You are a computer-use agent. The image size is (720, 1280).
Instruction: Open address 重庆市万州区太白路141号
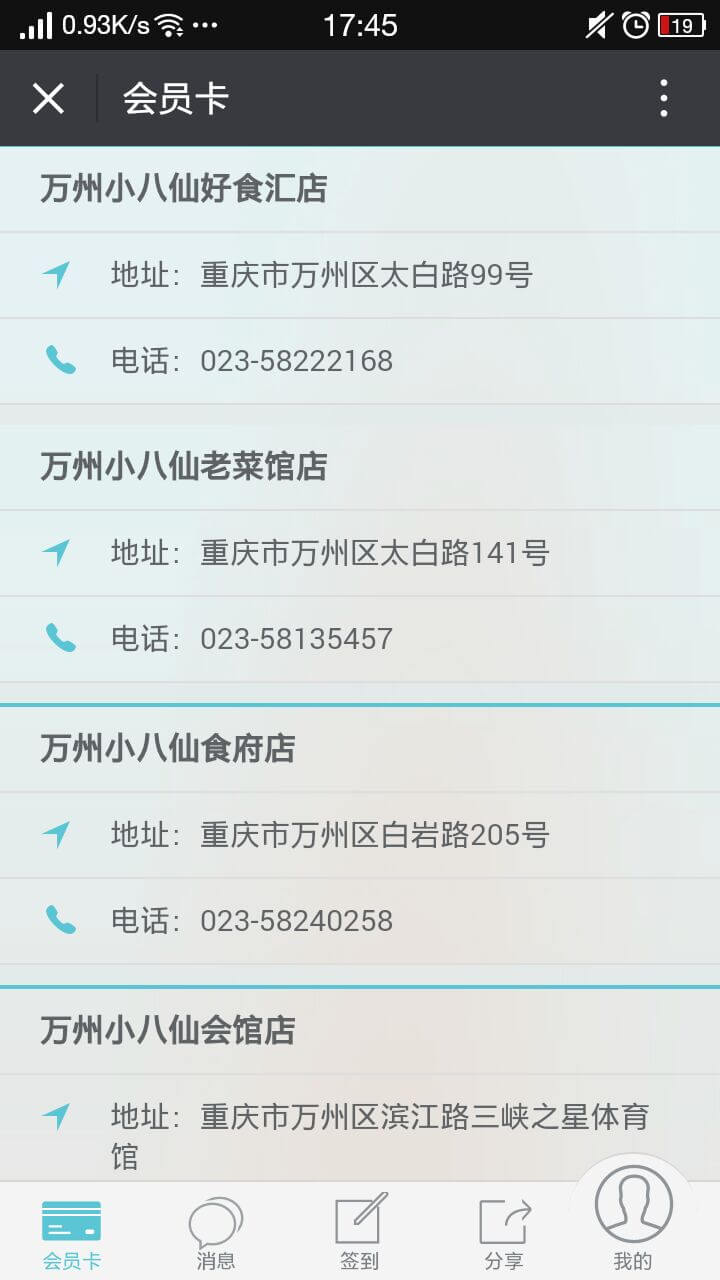click(x=360, y=553)
